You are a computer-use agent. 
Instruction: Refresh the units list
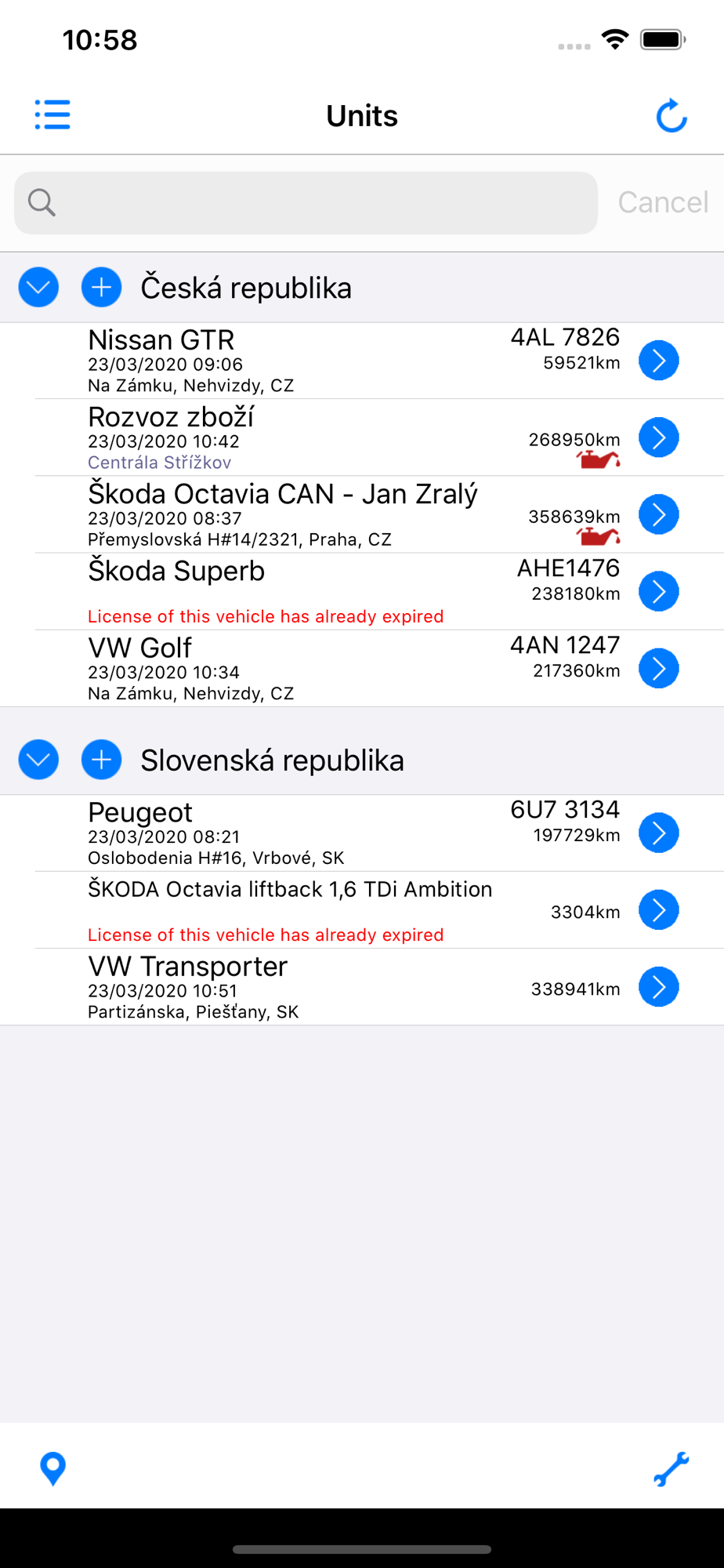(x=672, y=115)
